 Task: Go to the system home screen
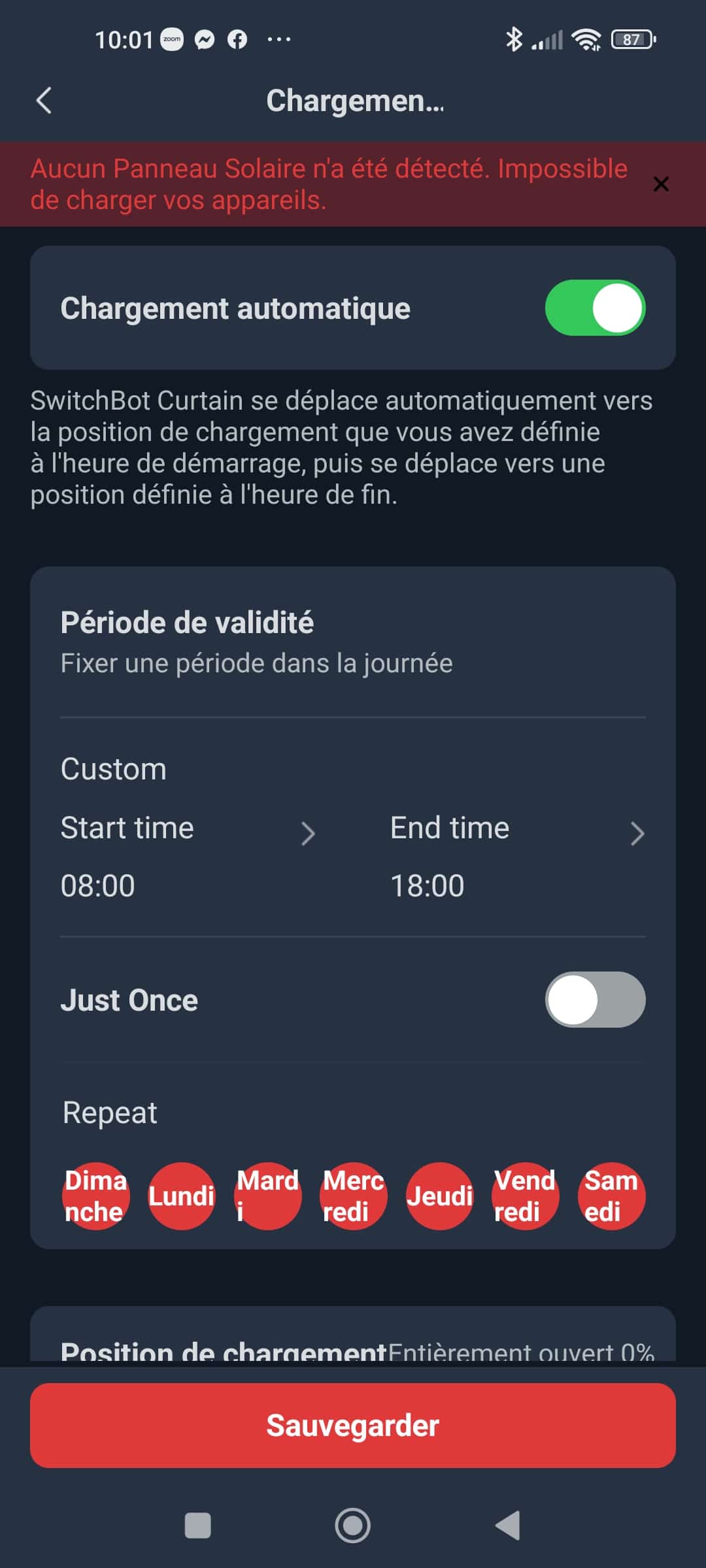click(352, 1526)
